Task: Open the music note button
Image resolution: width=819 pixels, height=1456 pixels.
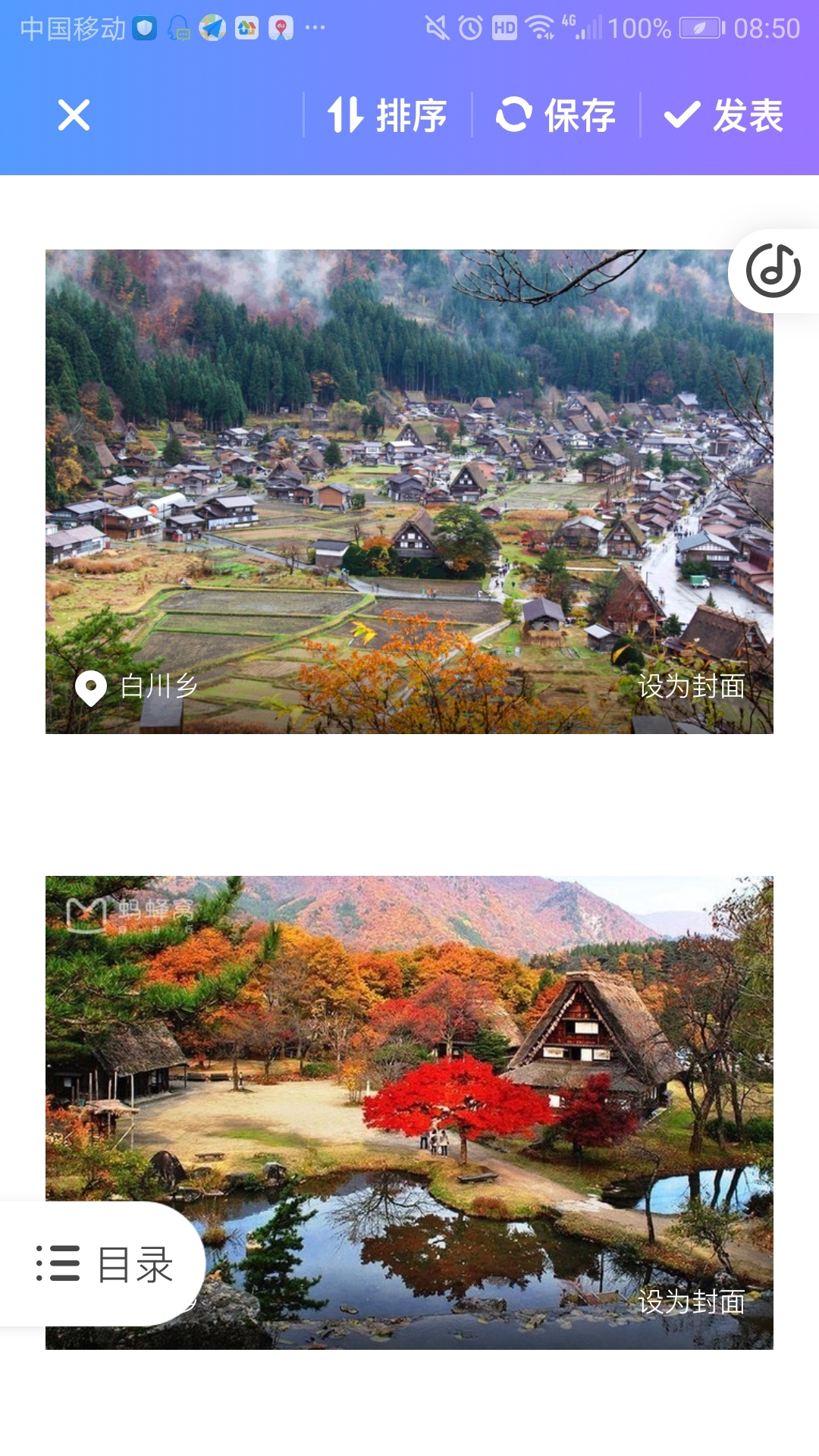Action: [x=773, y=271]
